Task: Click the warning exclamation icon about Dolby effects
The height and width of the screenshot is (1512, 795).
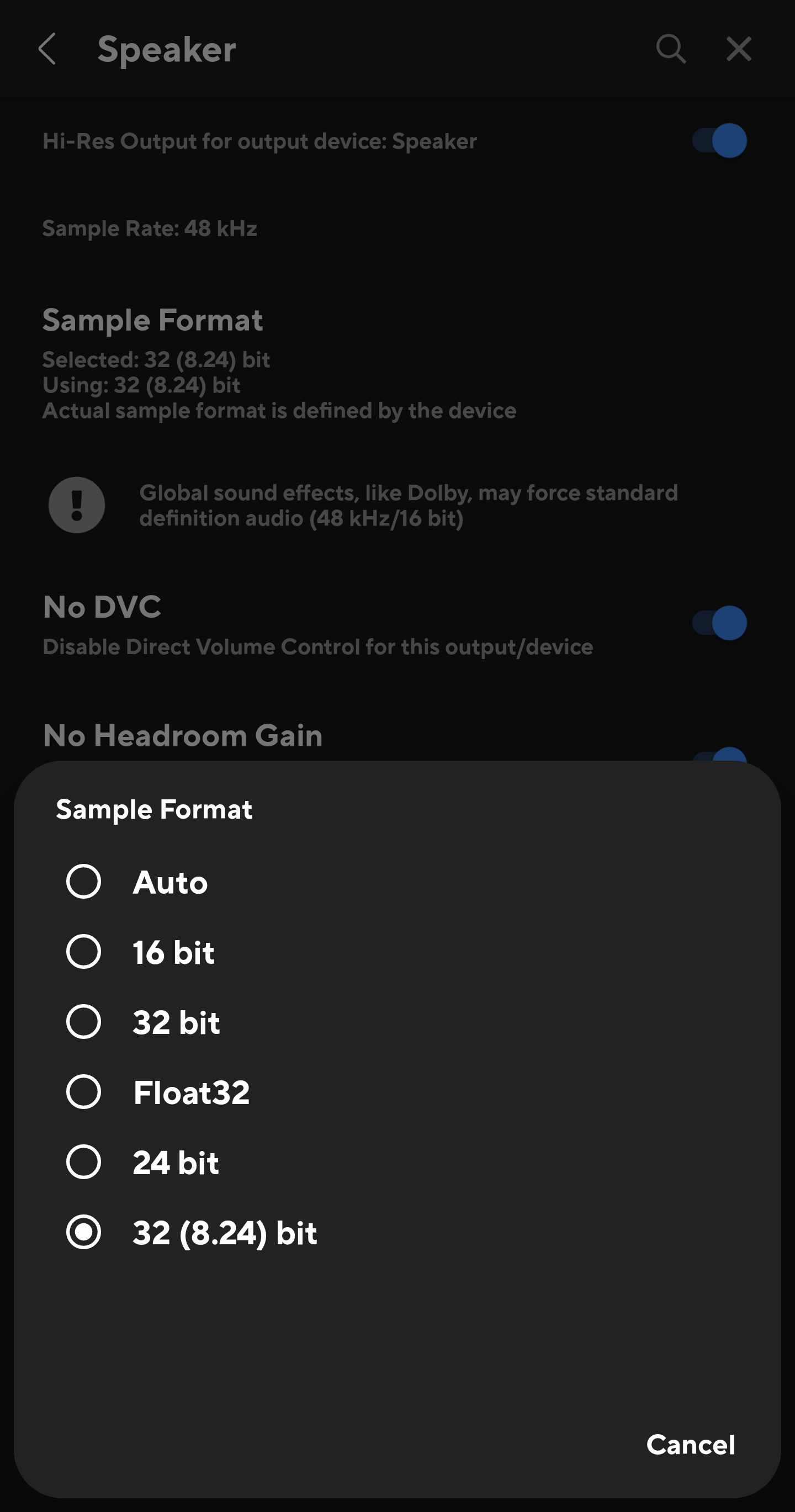Action: tap(76, 505)
